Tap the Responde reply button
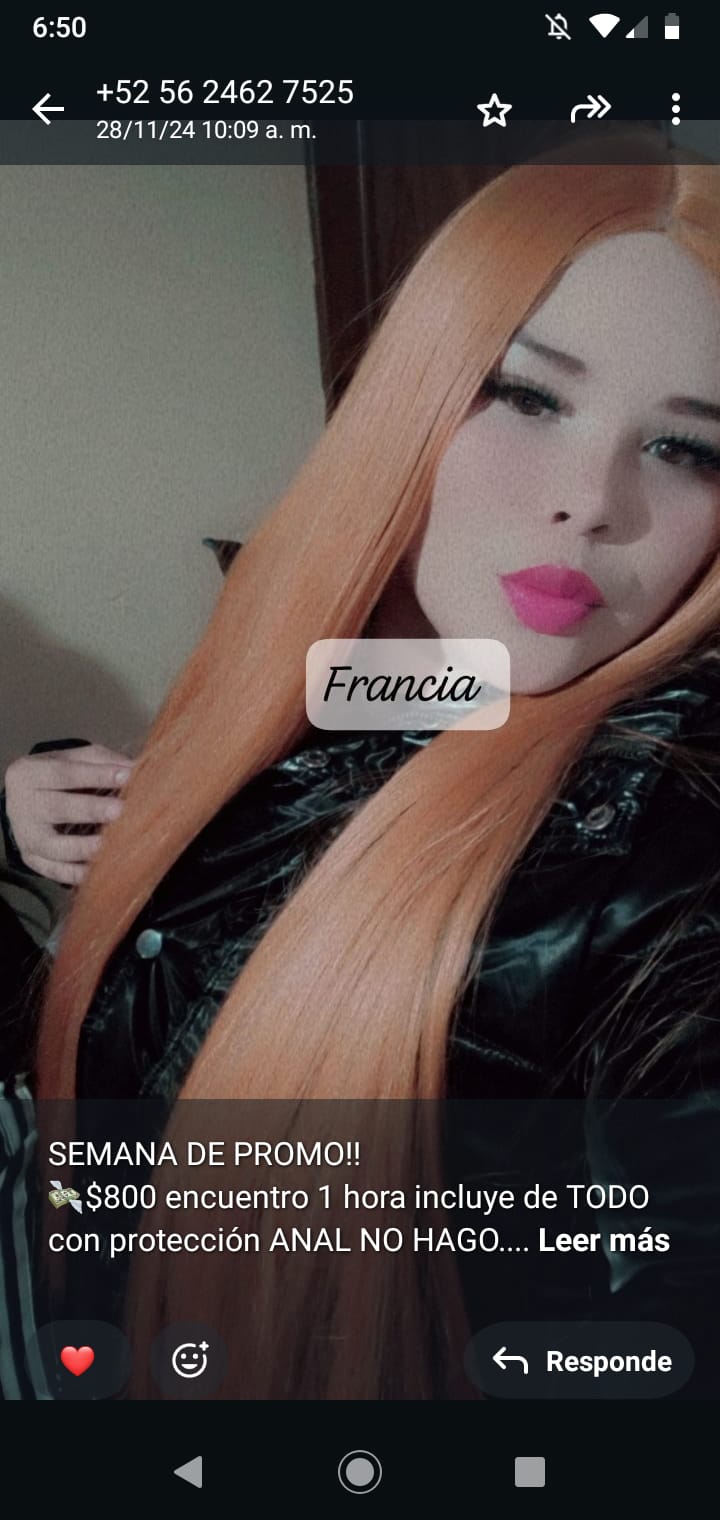 (x=581, y=1361)
